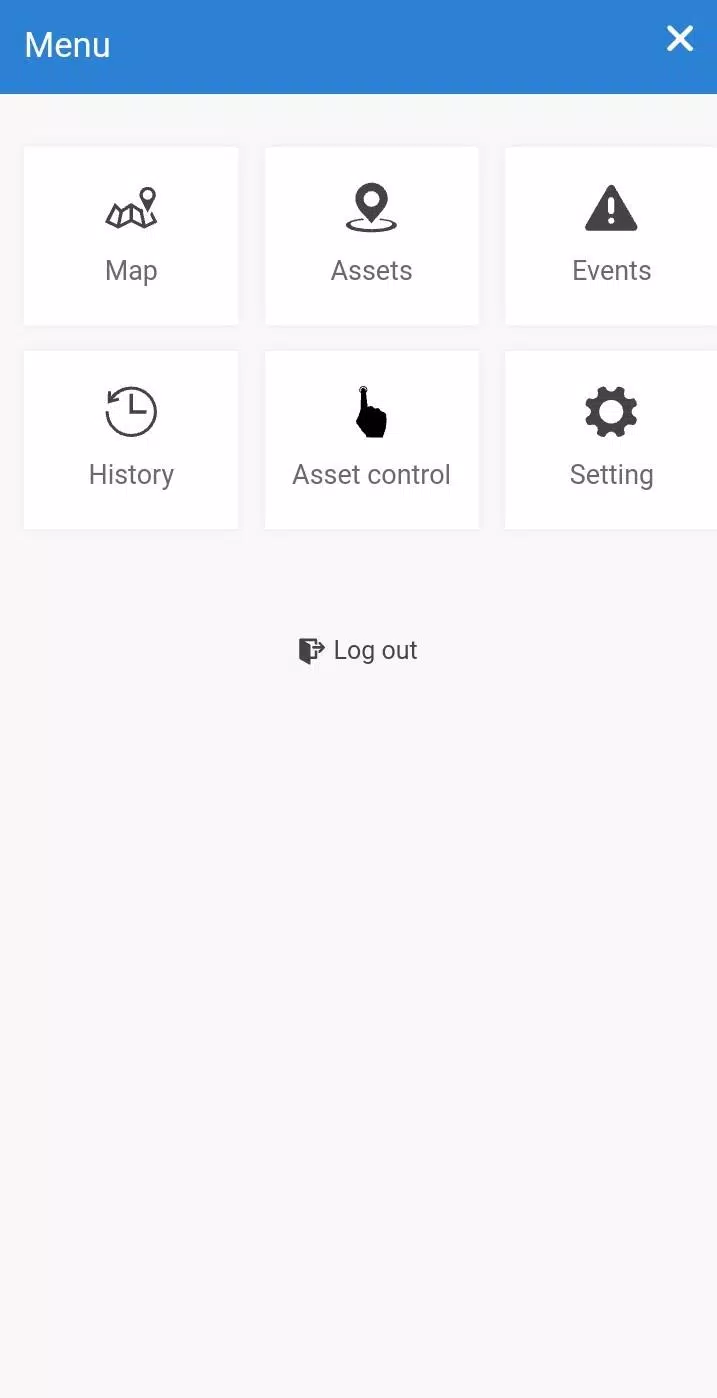
Task: Close the menu with the X
Action: tap(680, 39)
